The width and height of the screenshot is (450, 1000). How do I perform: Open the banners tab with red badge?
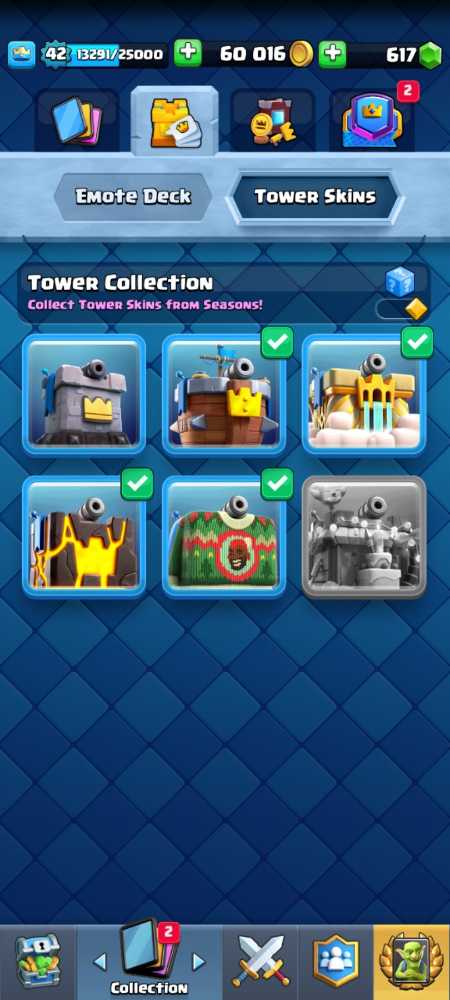click(372, 120)
